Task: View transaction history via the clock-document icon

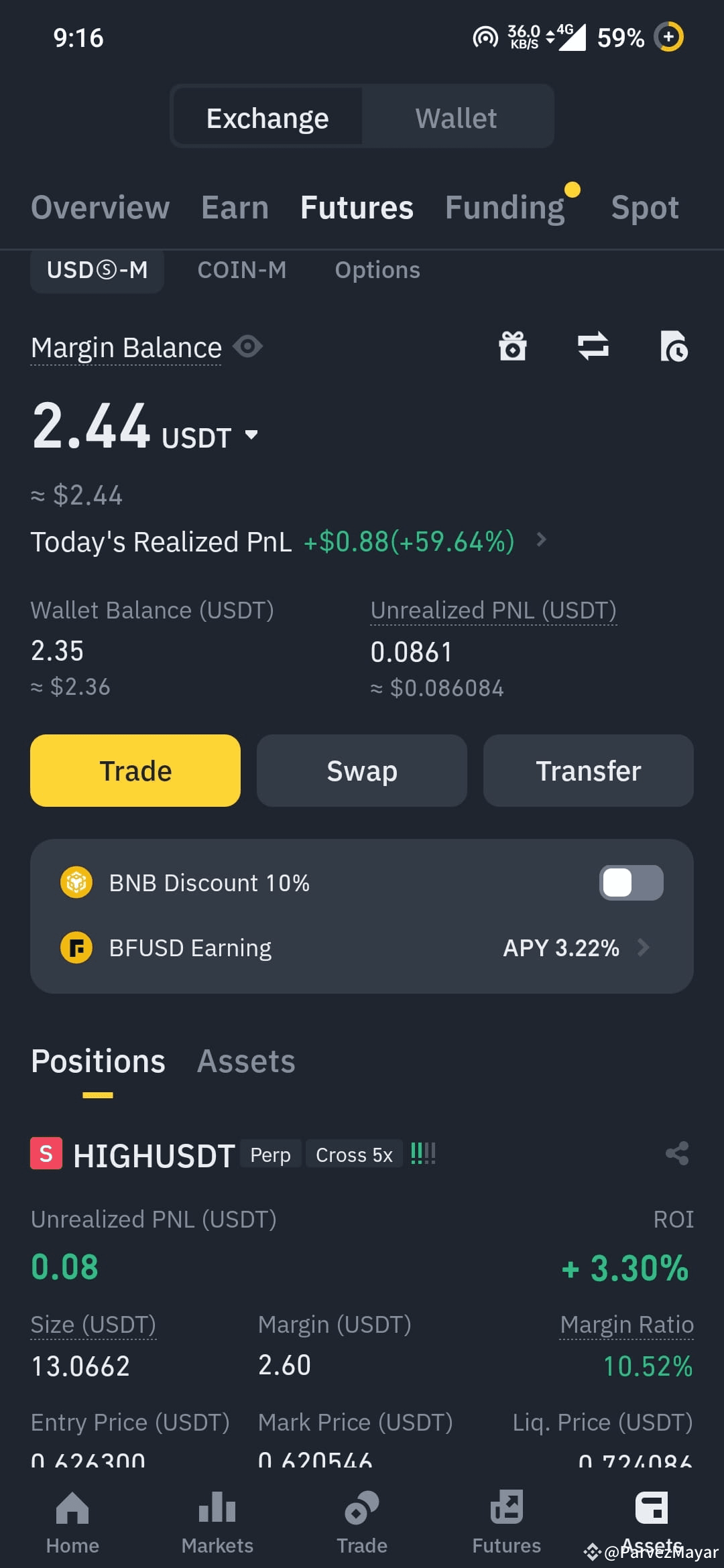Action: pyautogui.click(x=674, y=346)
